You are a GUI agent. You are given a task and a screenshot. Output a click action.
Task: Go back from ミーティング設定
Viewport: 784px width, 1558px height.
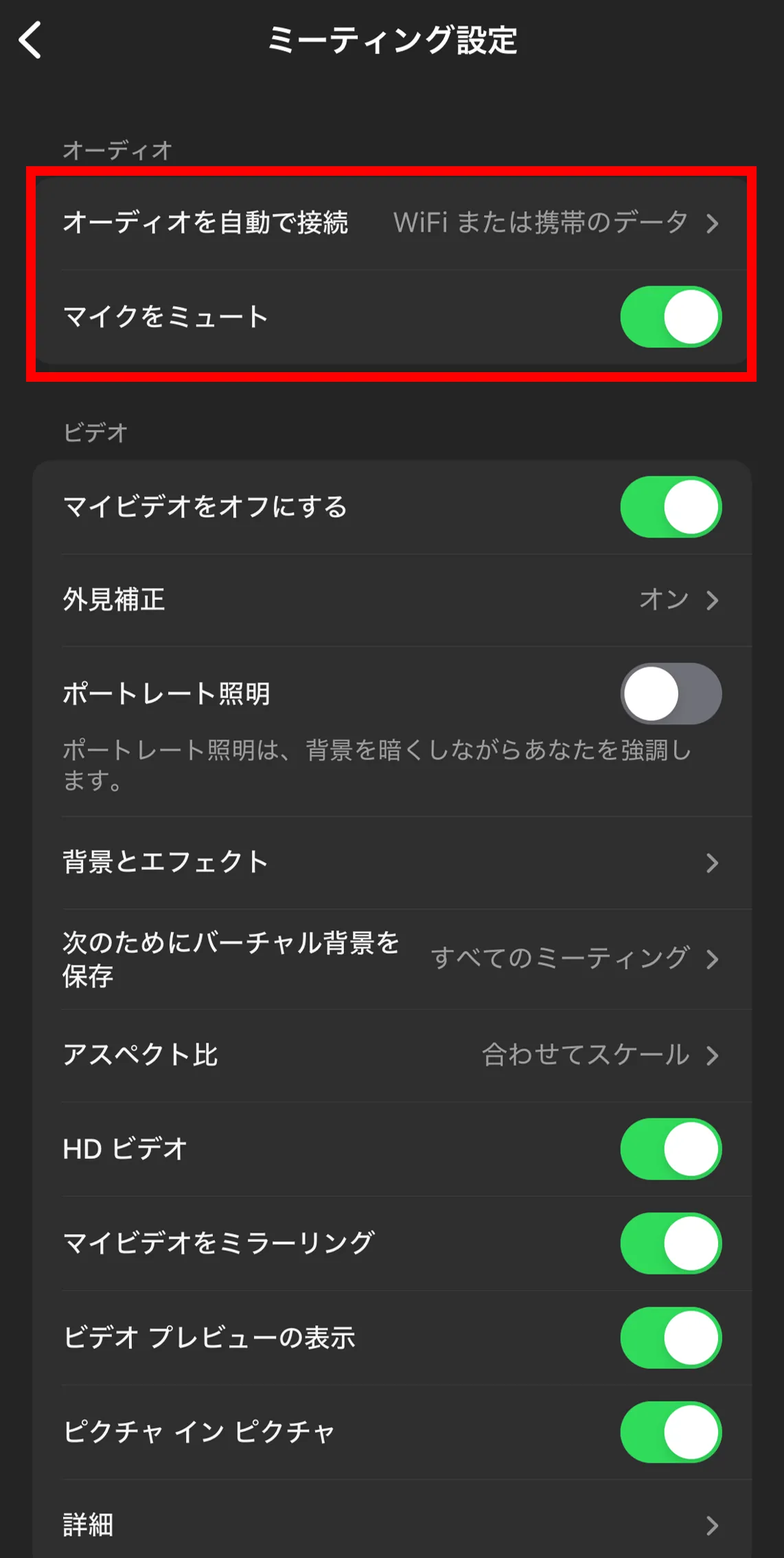pyautogui.click(x=31, y=40)
